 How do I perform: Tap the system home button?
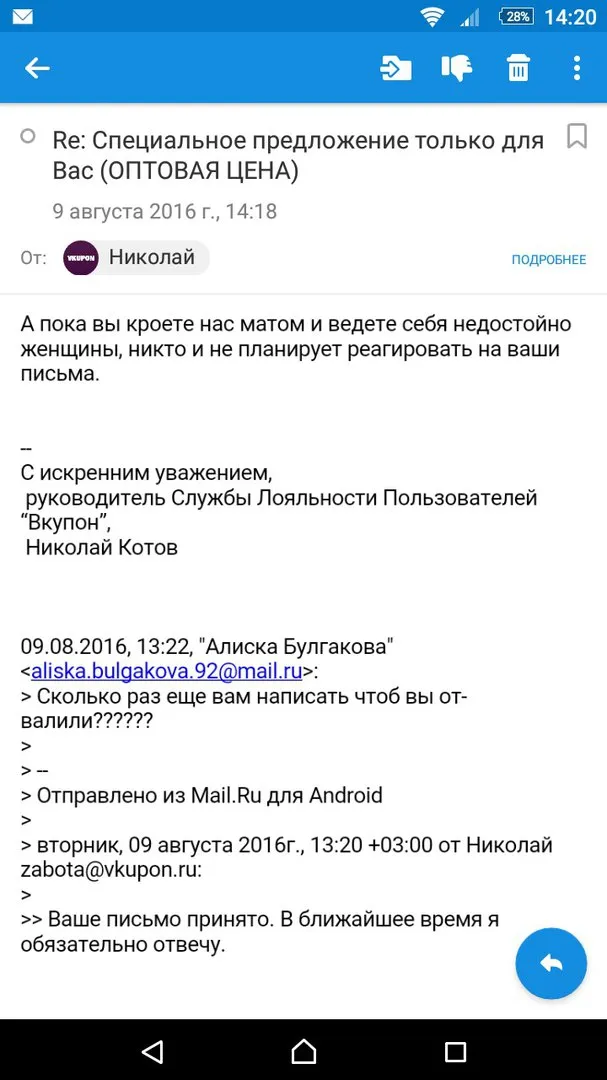tap(303, 1051)
